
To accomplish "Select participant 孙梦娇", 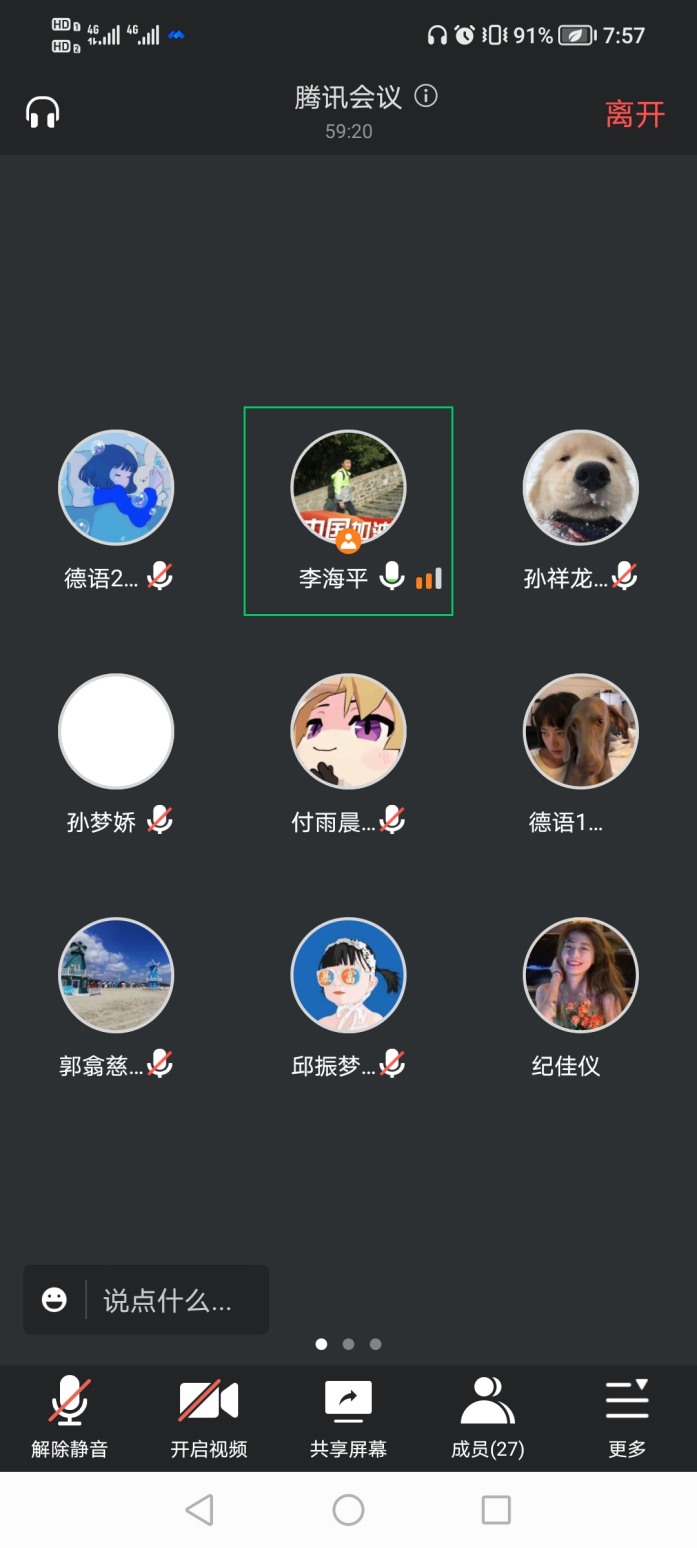I will pyautogui.click(x=116, y=731).
